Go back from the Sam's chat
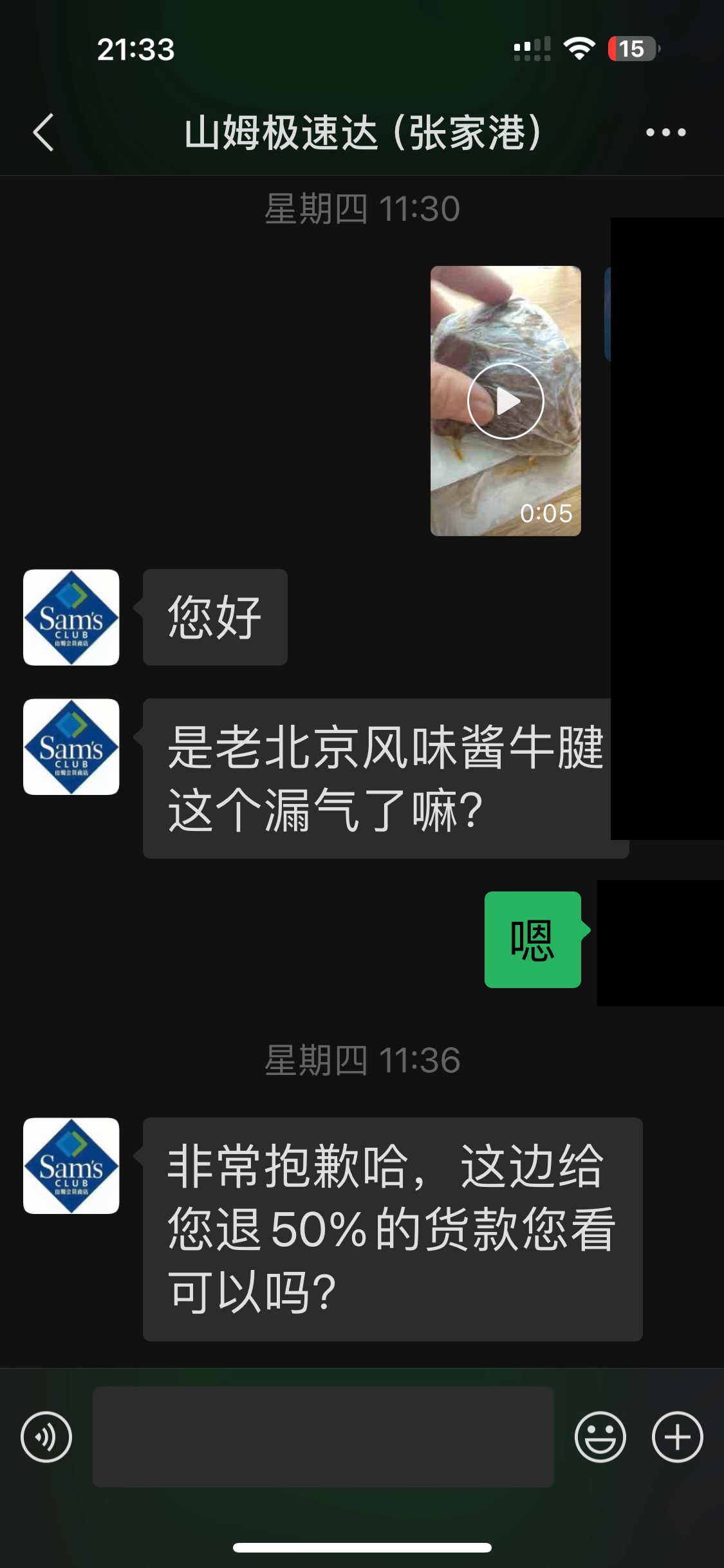 coord(44,133)
